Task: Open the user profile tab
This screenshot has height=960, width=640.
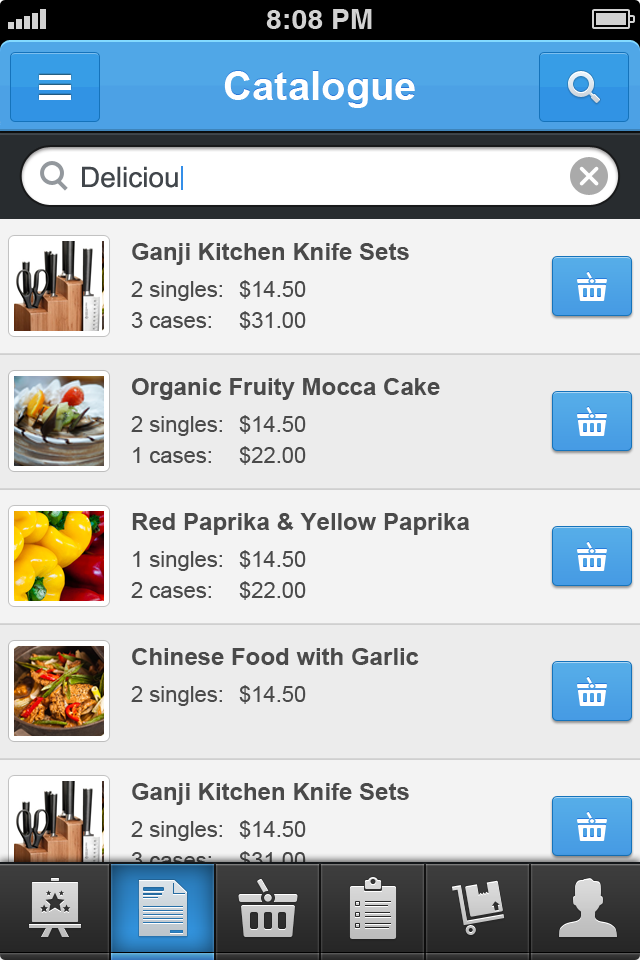Action: [x=586, y=910]
